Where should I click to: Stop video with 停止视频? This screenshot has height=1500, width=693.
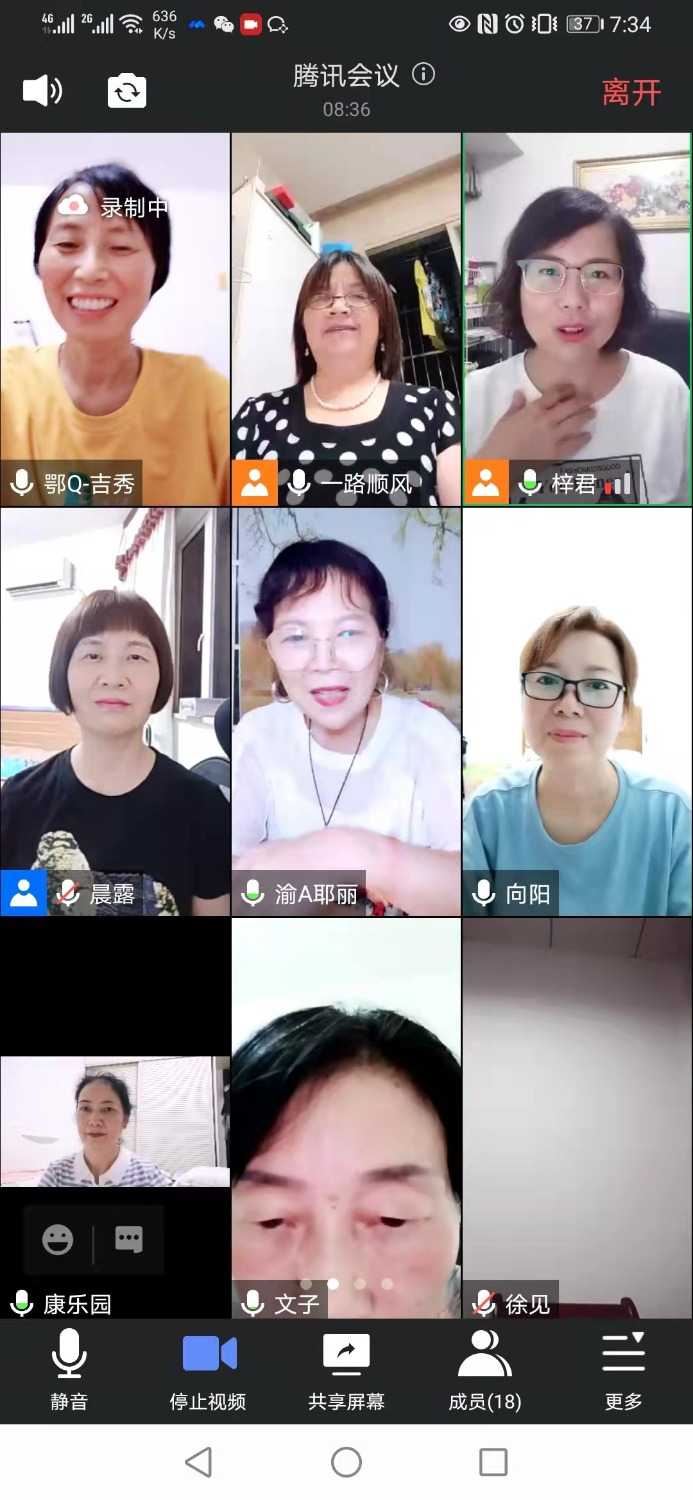click(208, 1369)
